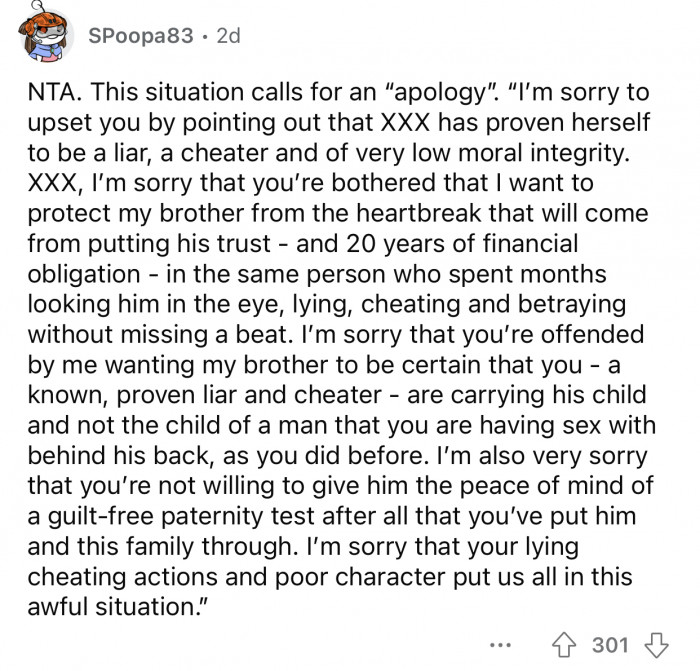Tap the SPoopa83 avatar image
700x671 pixels.
[x=47, y=34]
